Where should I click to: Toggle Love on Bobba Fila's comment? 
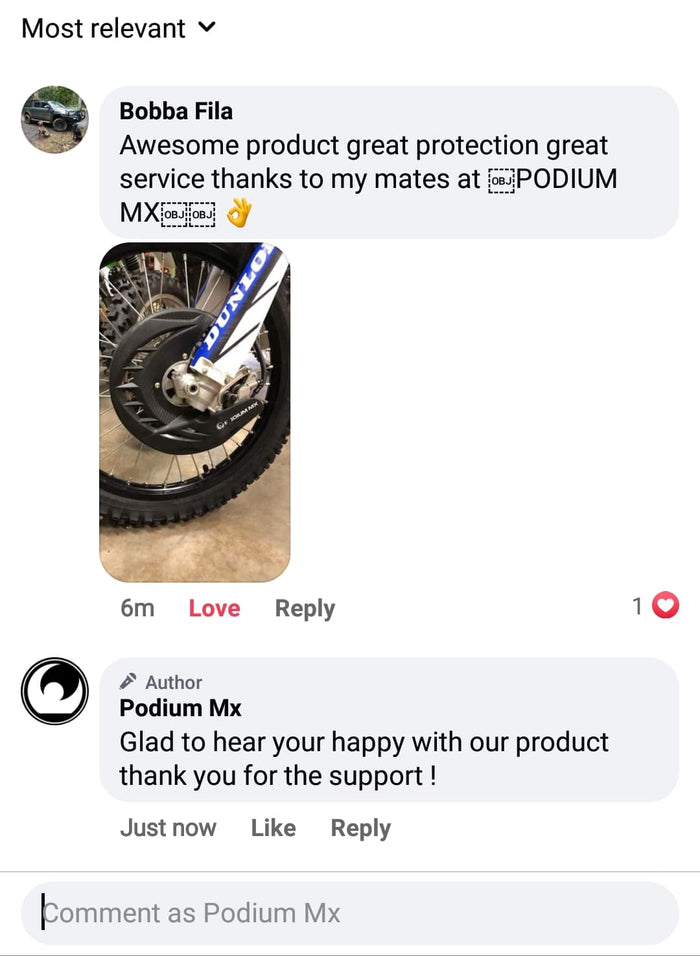pos(214,608)
